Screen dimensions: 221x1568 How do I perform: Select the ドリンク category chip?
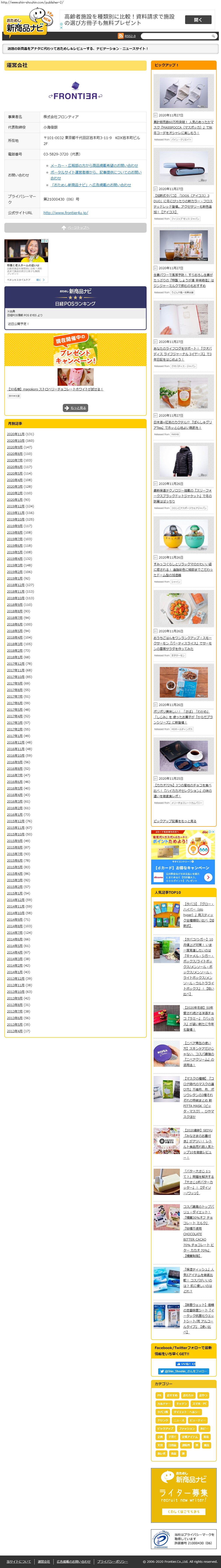click(x=163, y=1420)
